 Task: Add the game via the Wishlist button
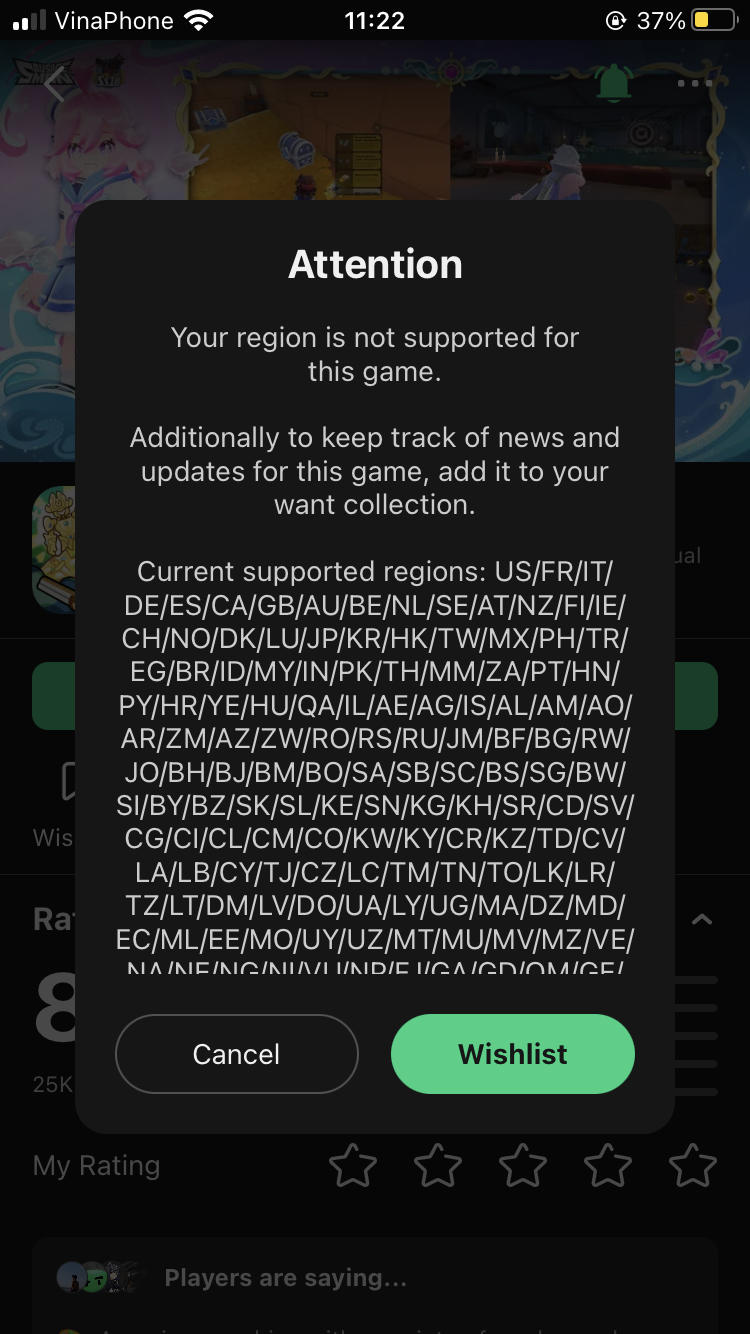[512, 1054]
